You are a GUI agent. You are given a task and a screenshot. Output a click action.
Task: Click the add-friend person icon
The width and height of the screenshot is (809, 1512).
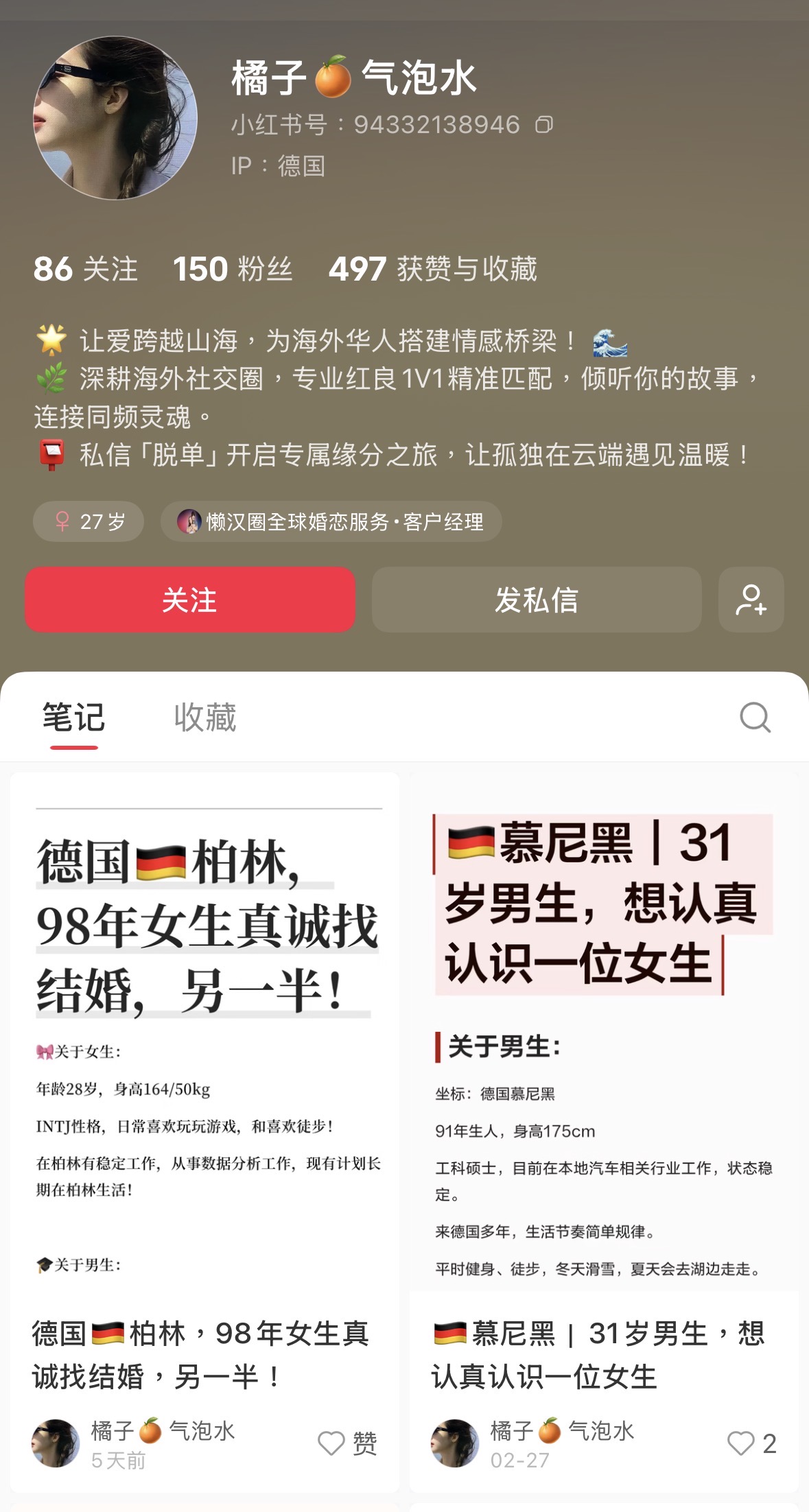(751, 600)
